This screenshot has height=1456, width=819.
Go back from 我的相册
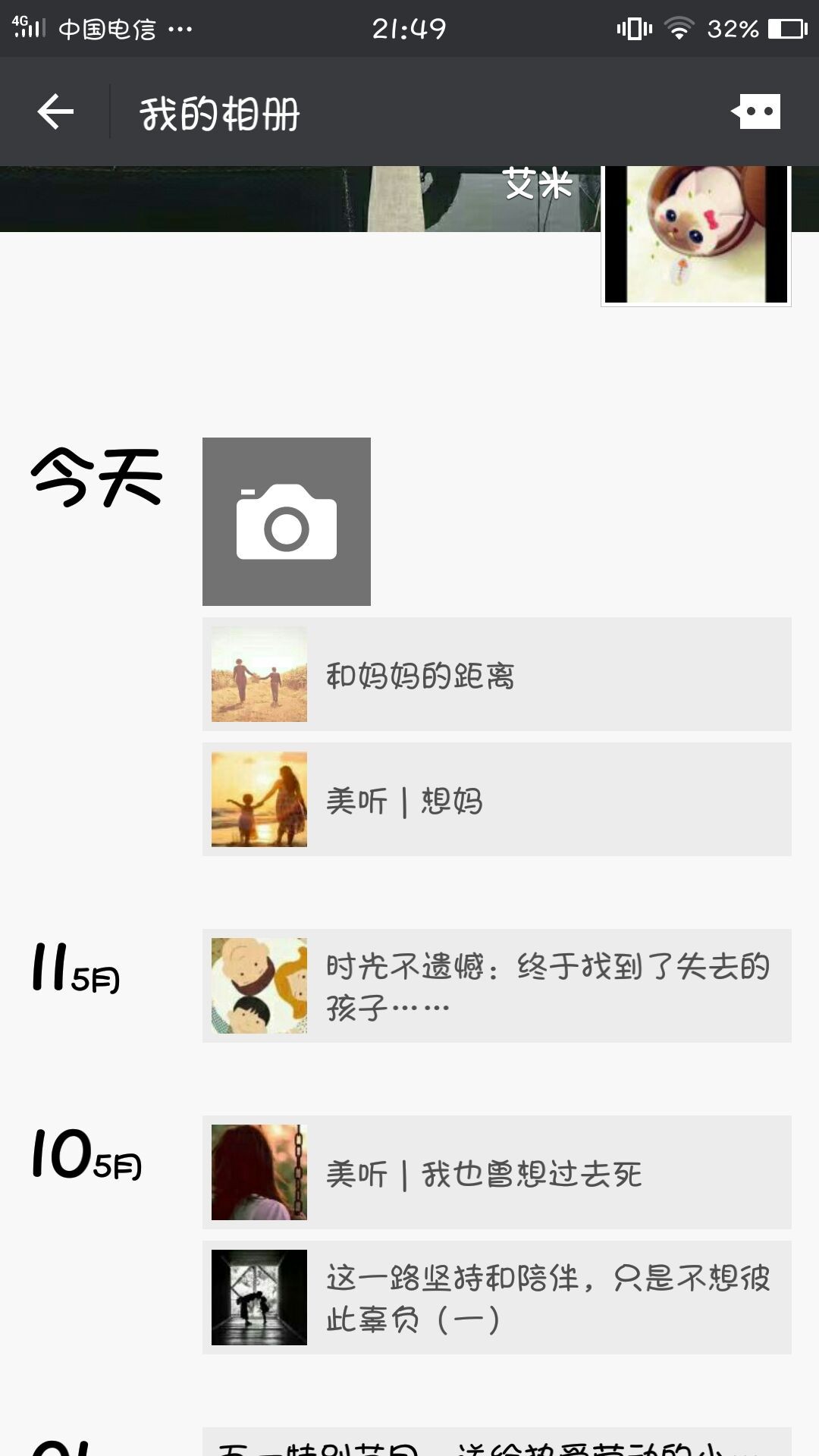[x=55, y=112]
